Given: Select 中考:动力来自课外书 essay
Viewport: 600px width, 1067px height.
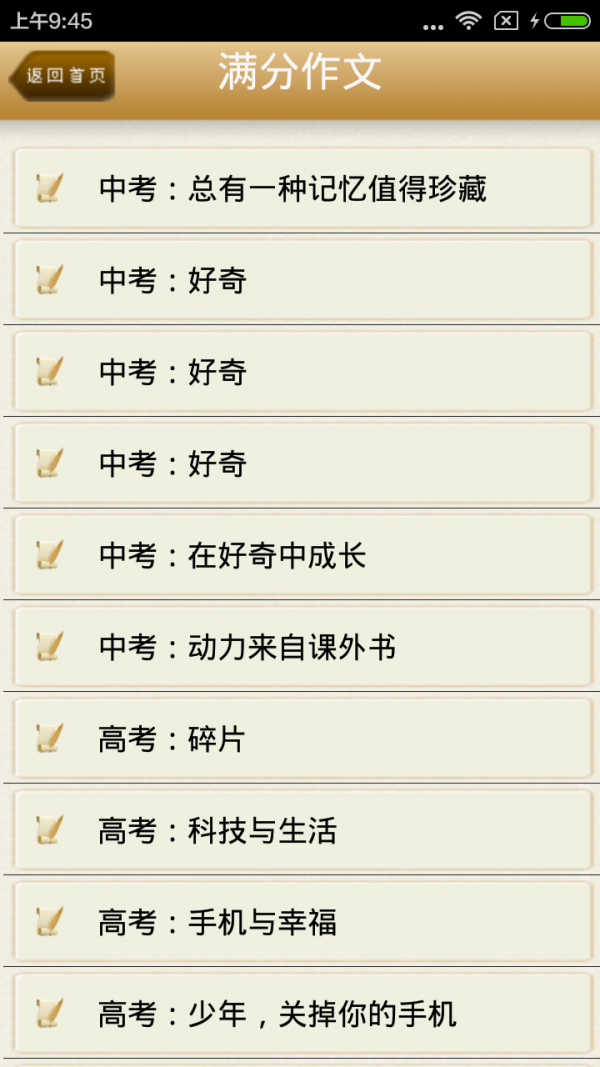Looking at the screenshot, I should (300, 647).
